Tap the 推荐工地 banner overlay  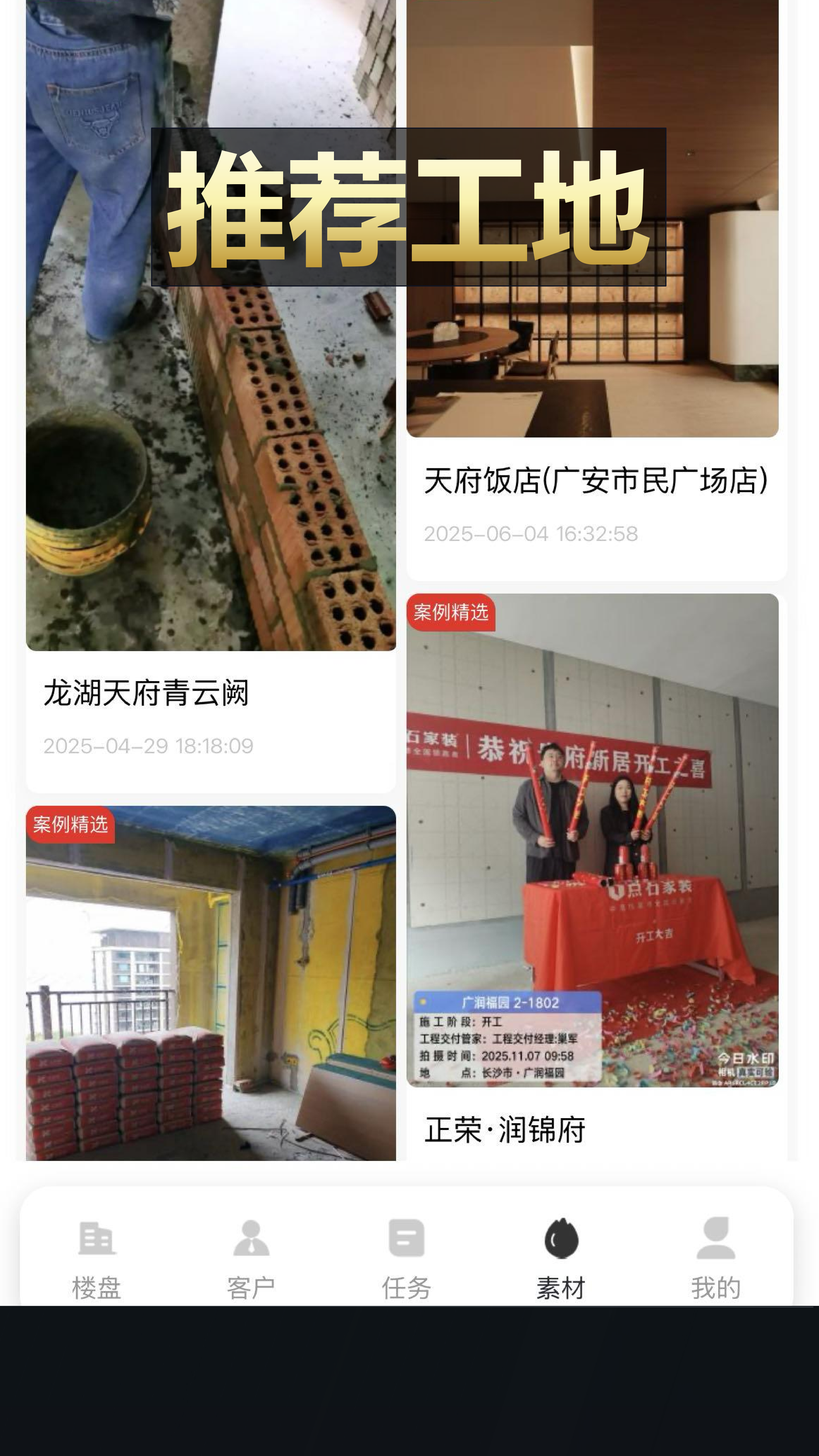pyautogui.click(x=409, y=209)
